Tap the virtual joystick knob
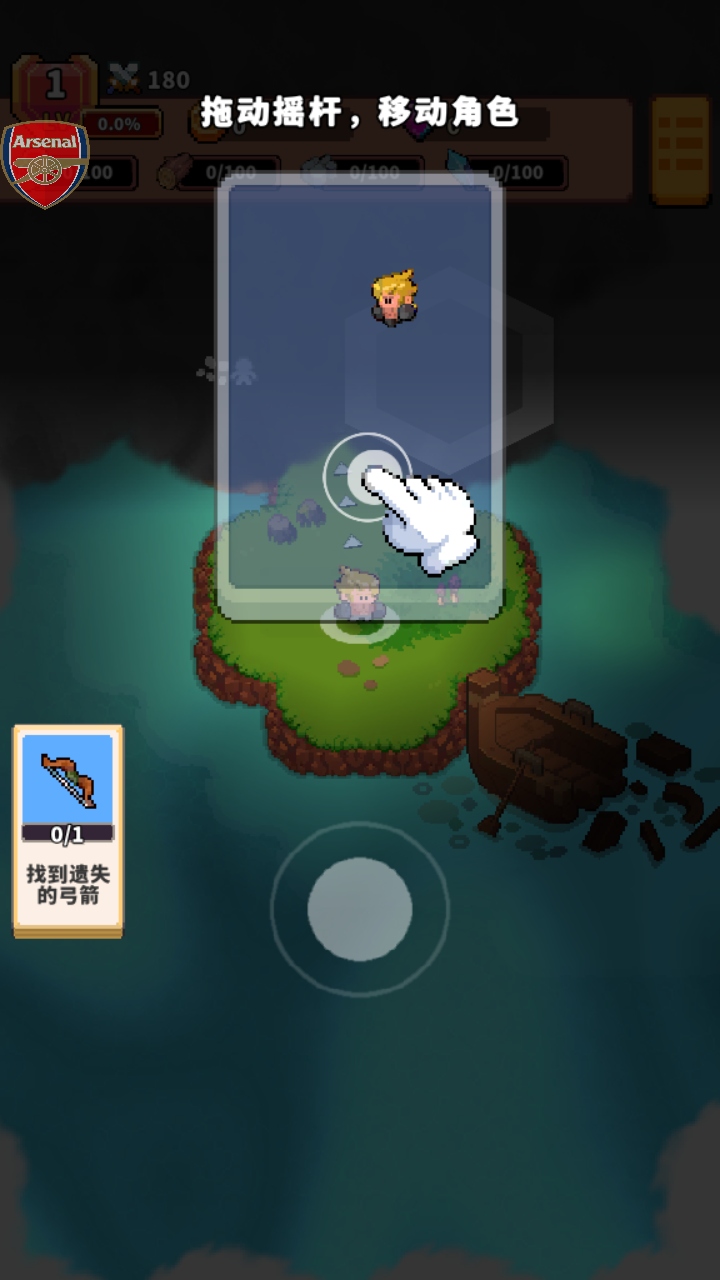Image resolution: width=720 pixels, height=1280 pixels. pyautogui.click(x=360, y=909)
